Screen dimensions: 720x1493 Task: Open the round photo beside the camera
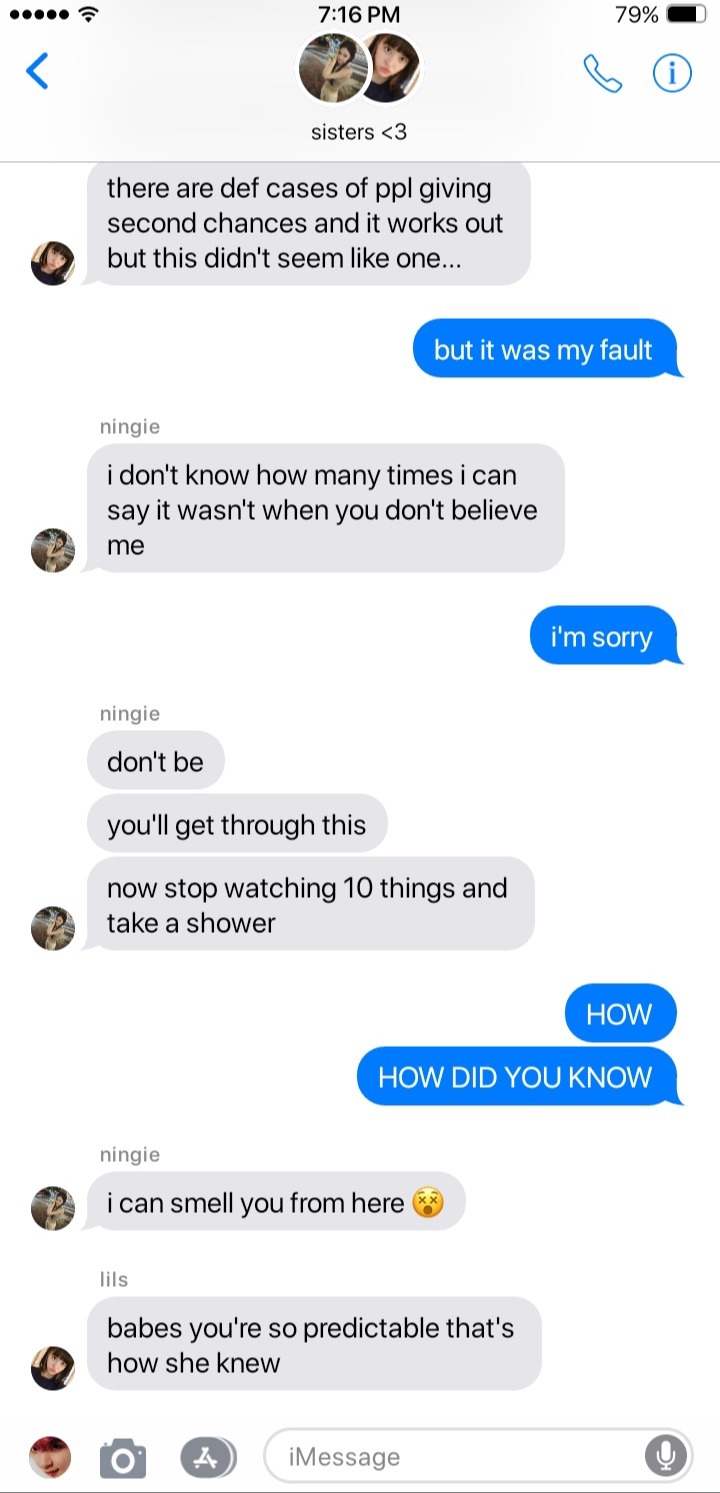click(x=51, y=1457)
